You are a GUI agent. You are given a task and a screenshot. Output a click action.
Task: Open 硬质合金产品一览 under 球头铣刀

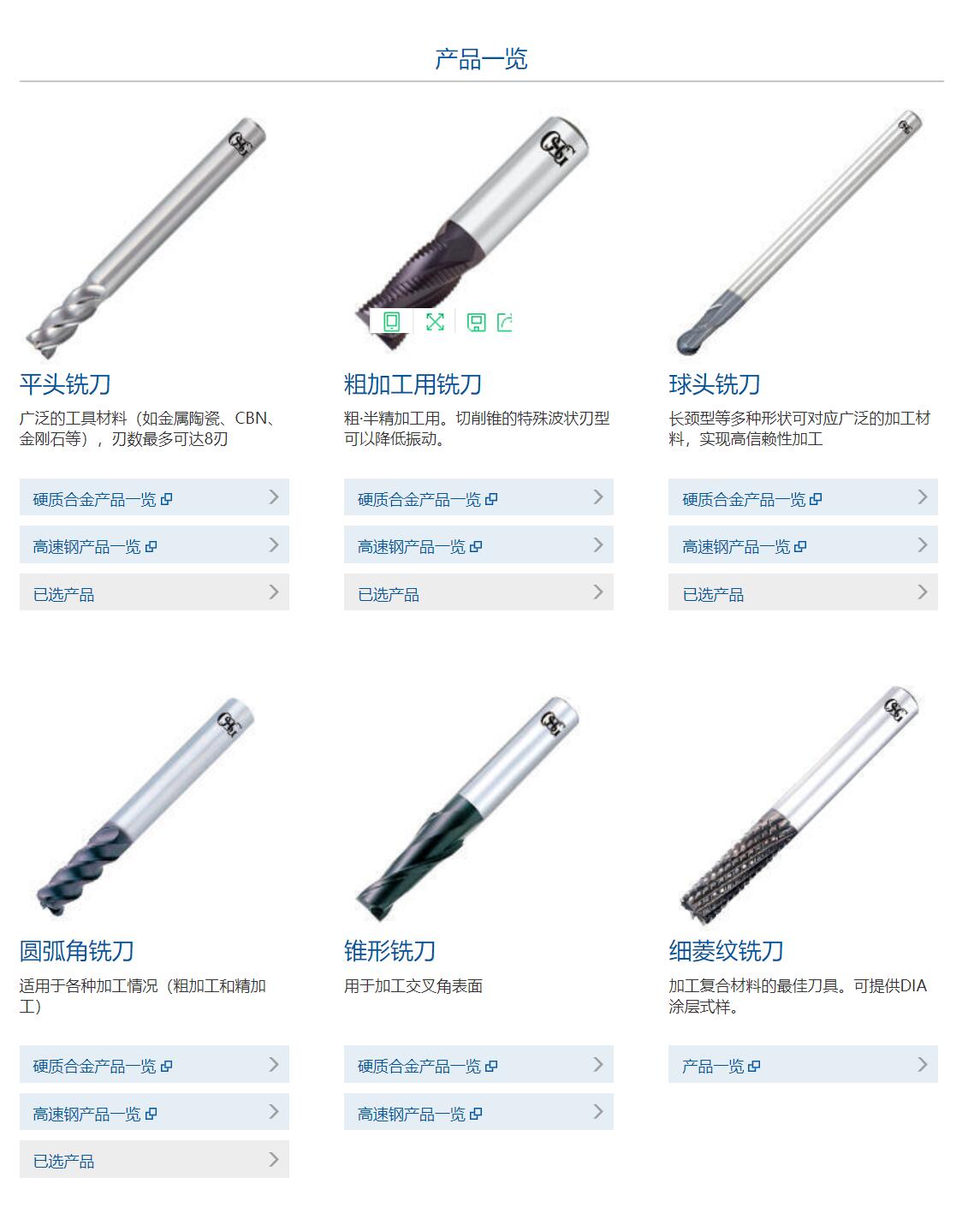tap(803, 498)
